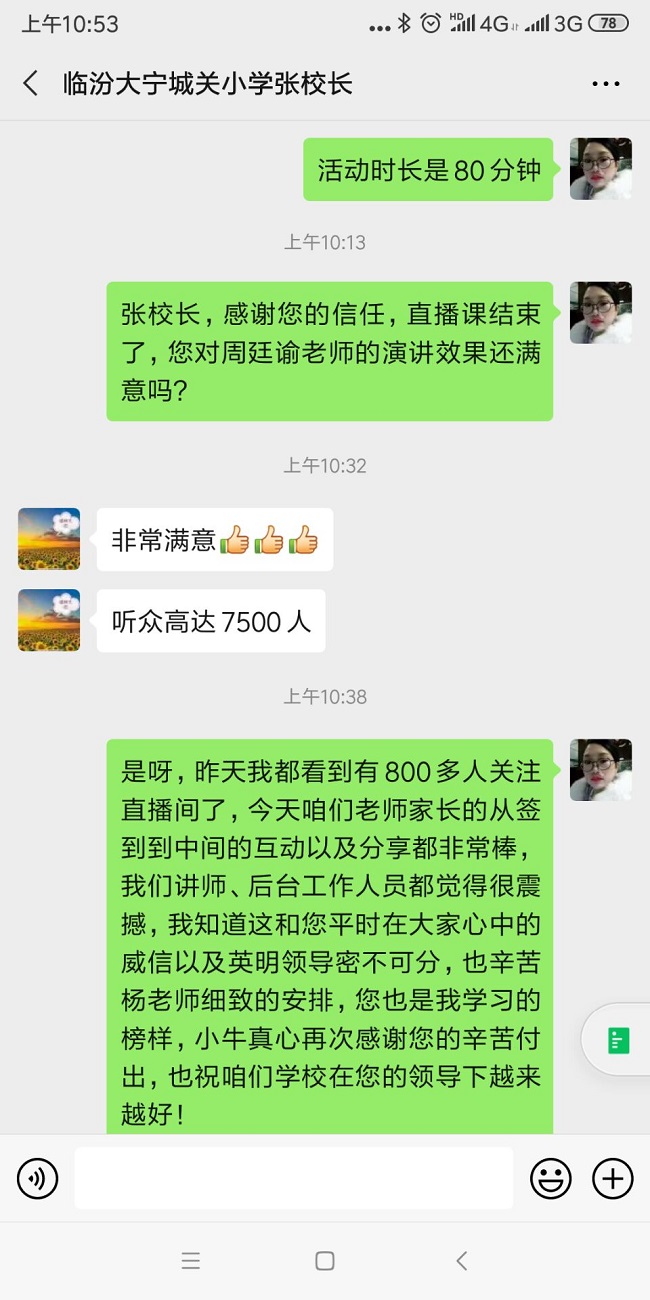
Task: Open sunflower avatar next to 非常满意
Action: [49, 539]
